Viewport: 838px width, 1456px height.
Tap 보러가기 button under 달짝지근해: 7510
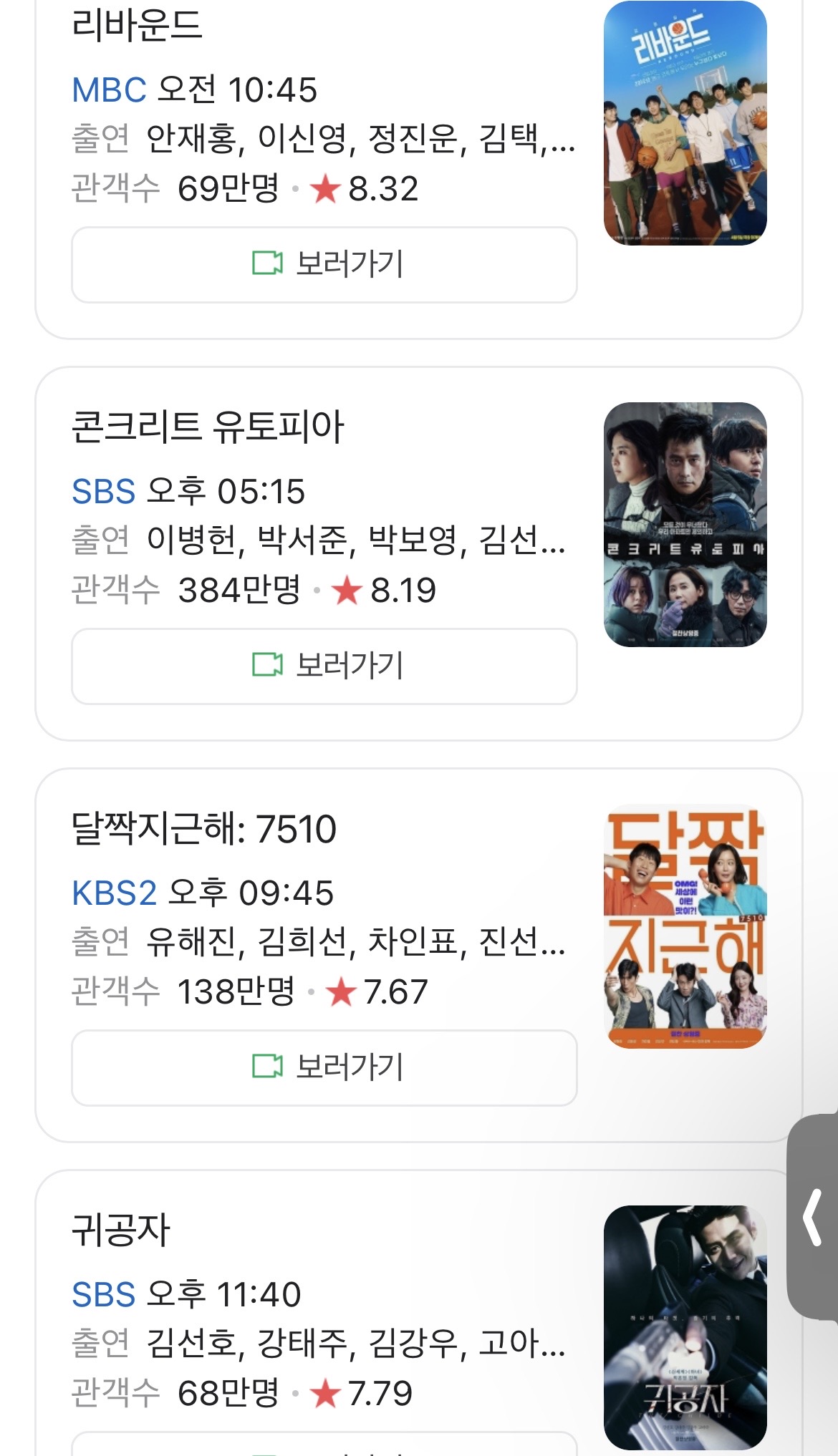[324, 1067]
